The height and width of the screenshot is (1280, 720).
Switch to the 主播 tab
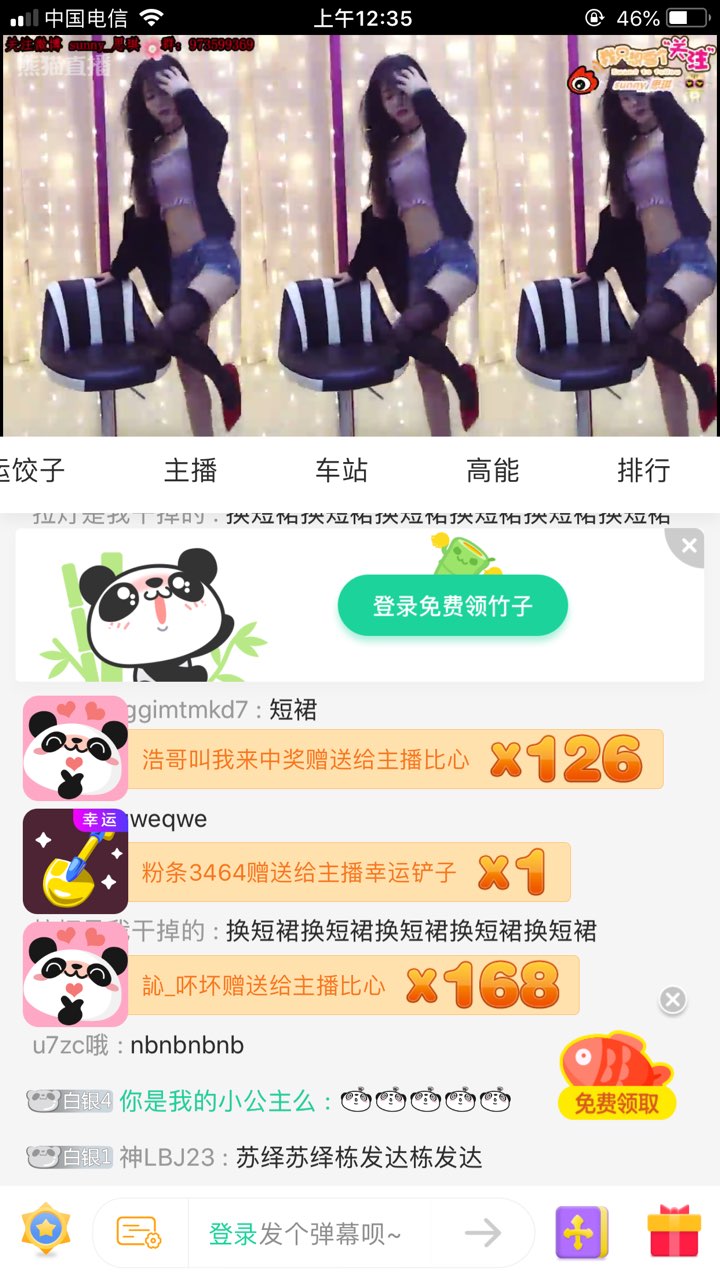point(190,470)
